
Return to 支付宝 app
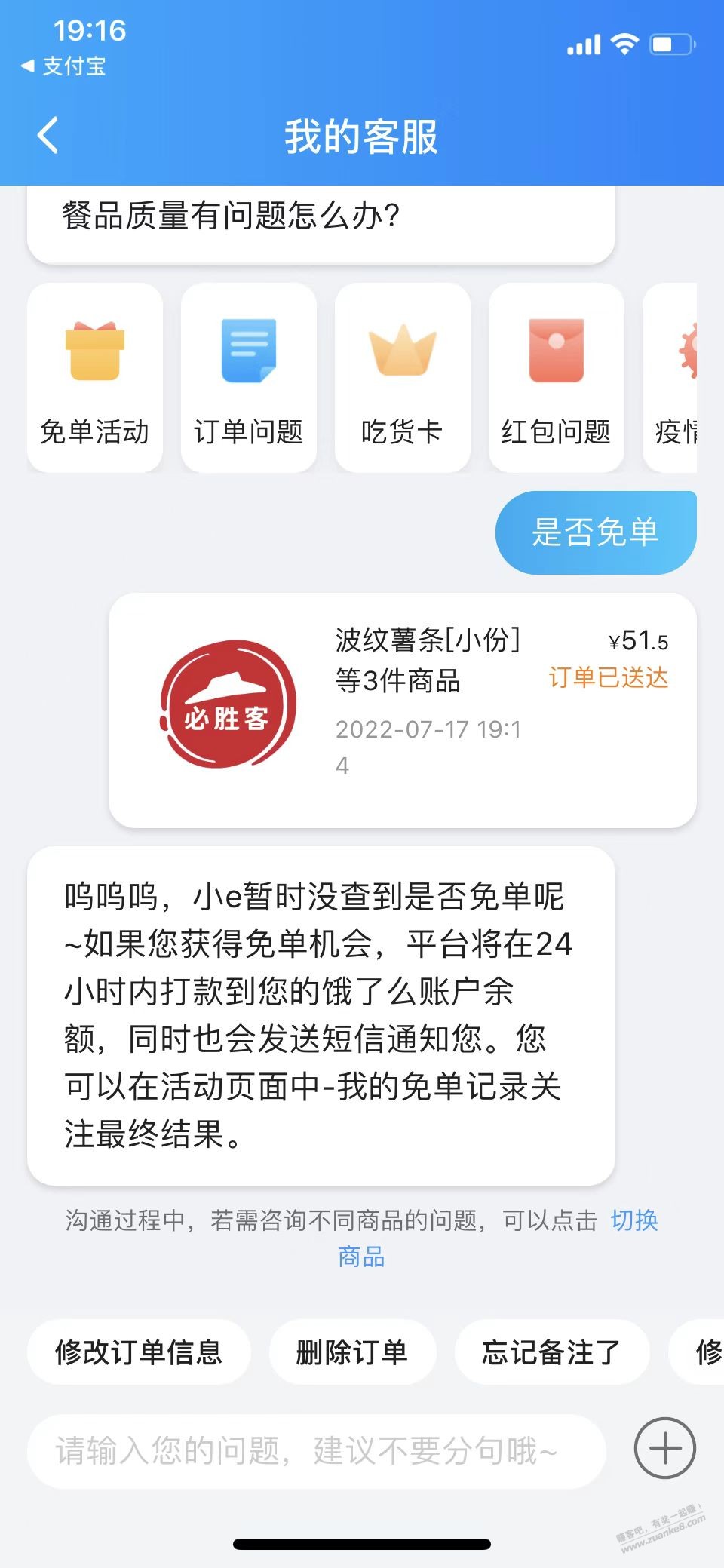click(63, 66)
